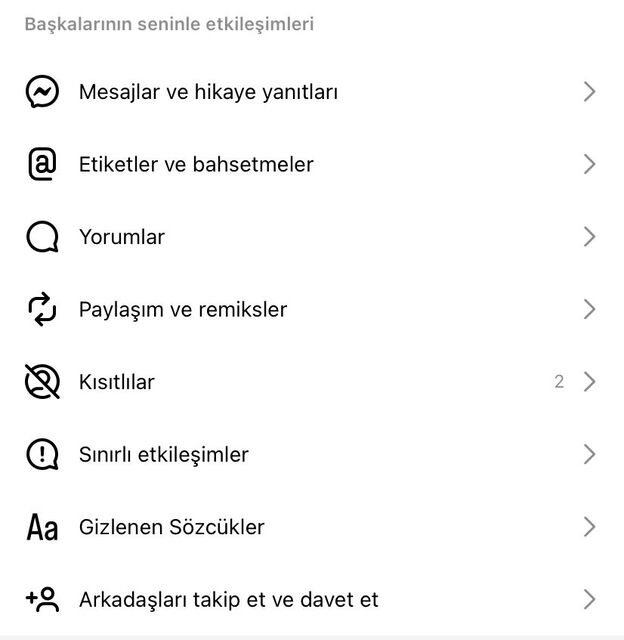View the Kısıtlılar list
This screenshot has height=640, width=624.
[x=117, y=382]
